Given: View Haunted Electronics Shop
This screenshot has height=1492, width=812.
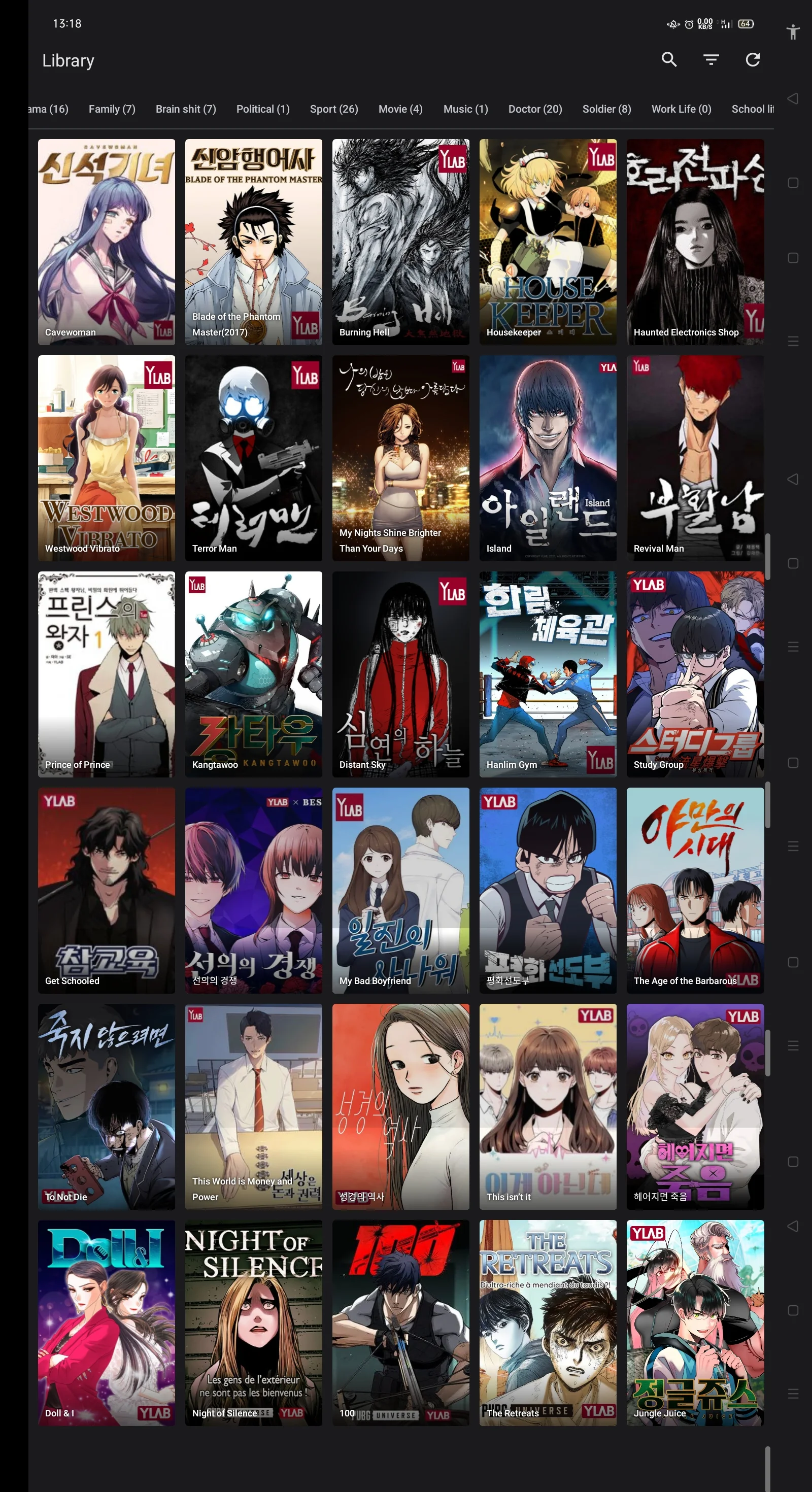Looking at the screenshot, I should click(694, 242).
